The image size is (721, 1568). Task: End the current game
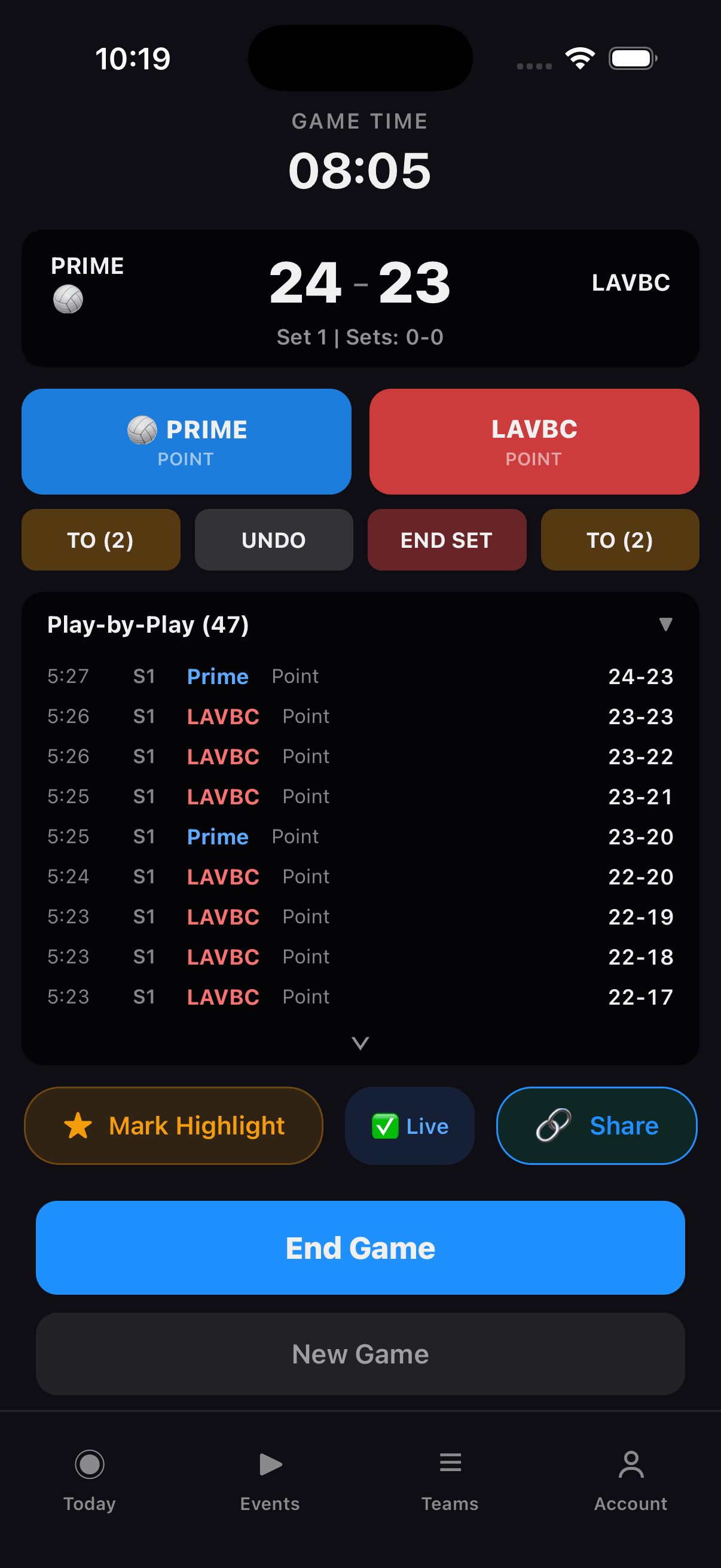pyautogui.click(x=360, y=1247)
